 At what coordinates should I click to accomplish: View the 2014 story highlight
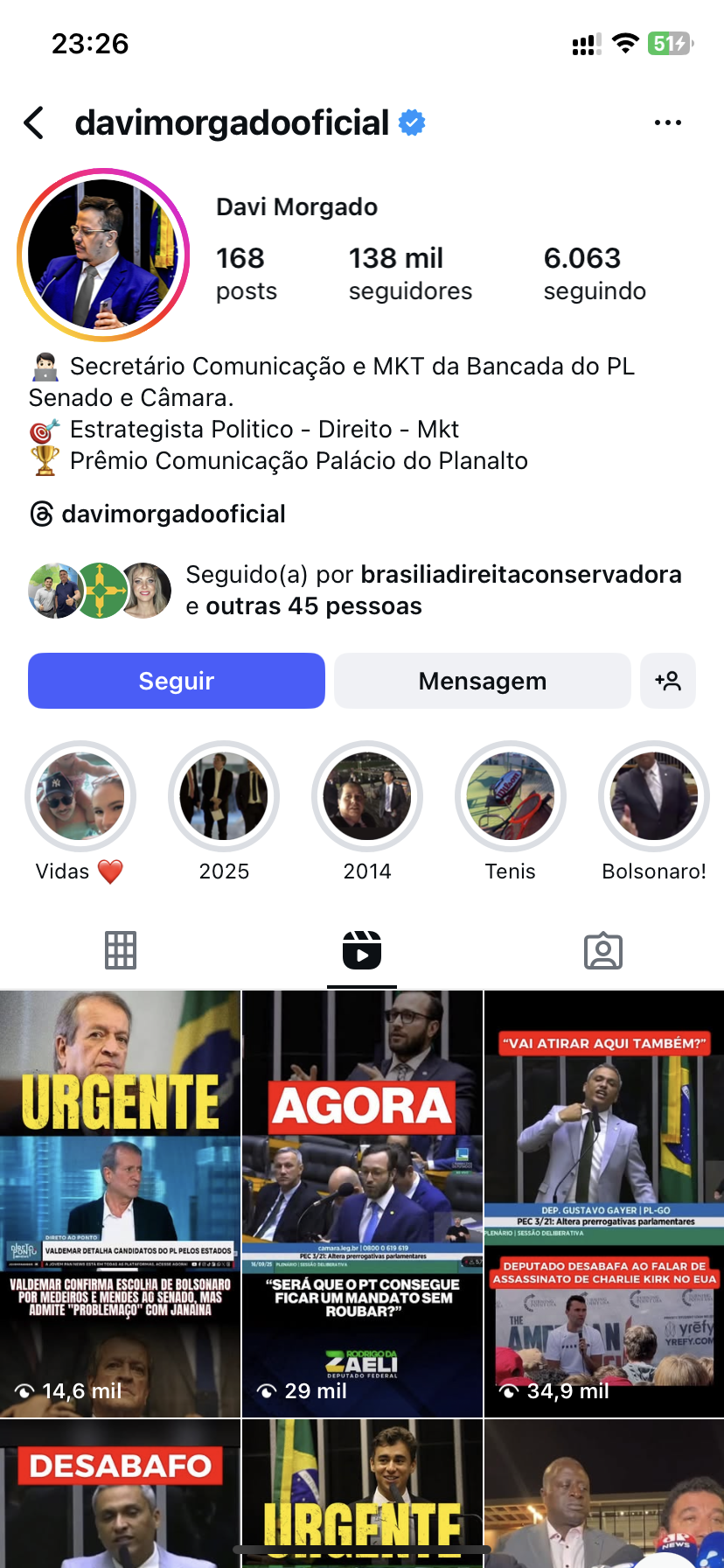pos(367,796)
